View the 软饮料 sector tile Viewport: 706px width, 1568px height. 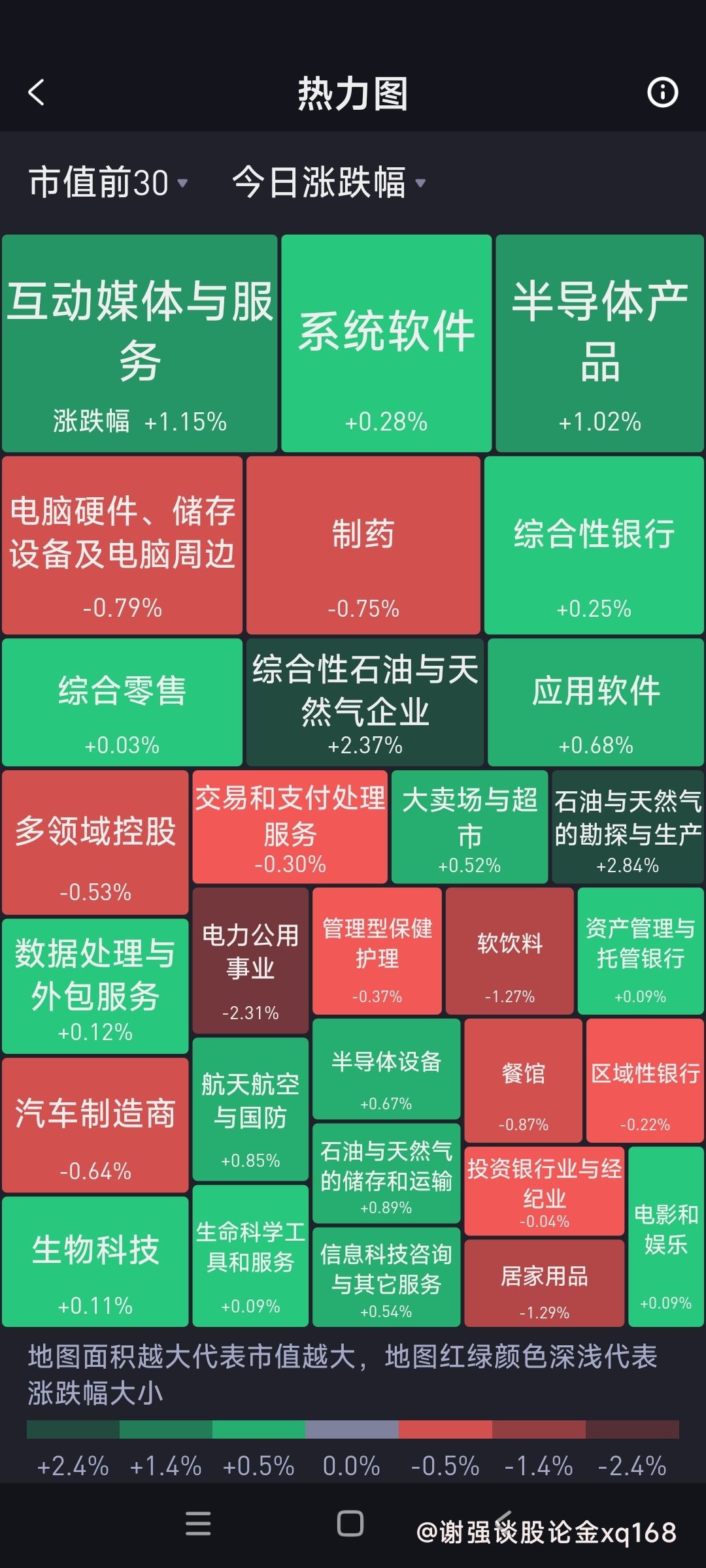[x=510, y=951]
